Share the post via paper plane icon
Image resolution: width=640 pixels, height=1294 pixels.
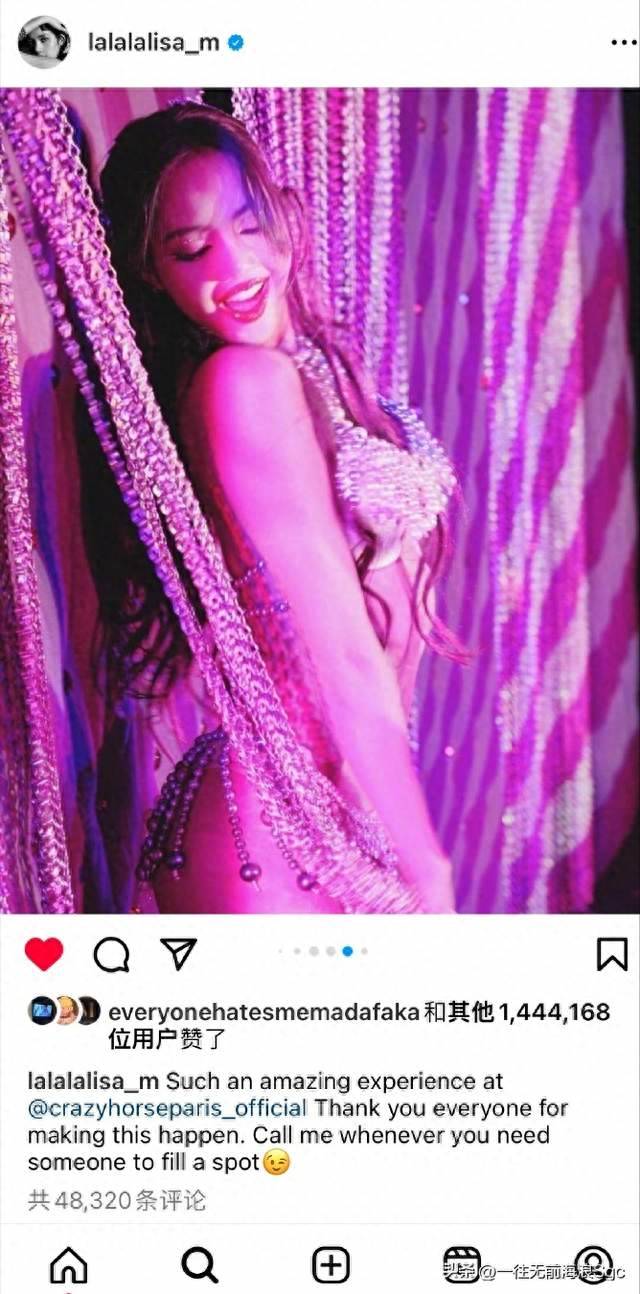(x=178, y=954)
